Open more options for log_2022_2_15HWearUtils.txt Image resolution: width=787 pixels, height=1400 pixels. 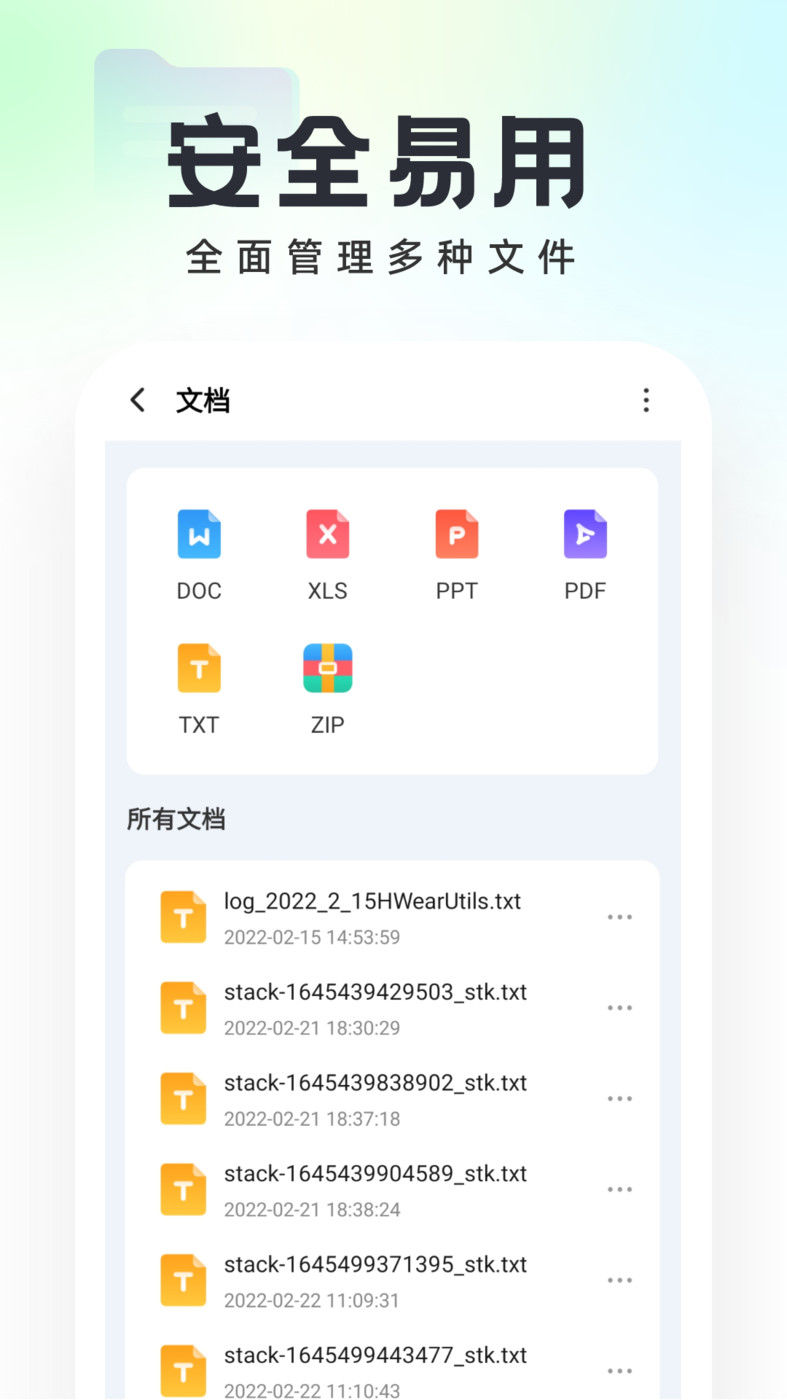619,916
